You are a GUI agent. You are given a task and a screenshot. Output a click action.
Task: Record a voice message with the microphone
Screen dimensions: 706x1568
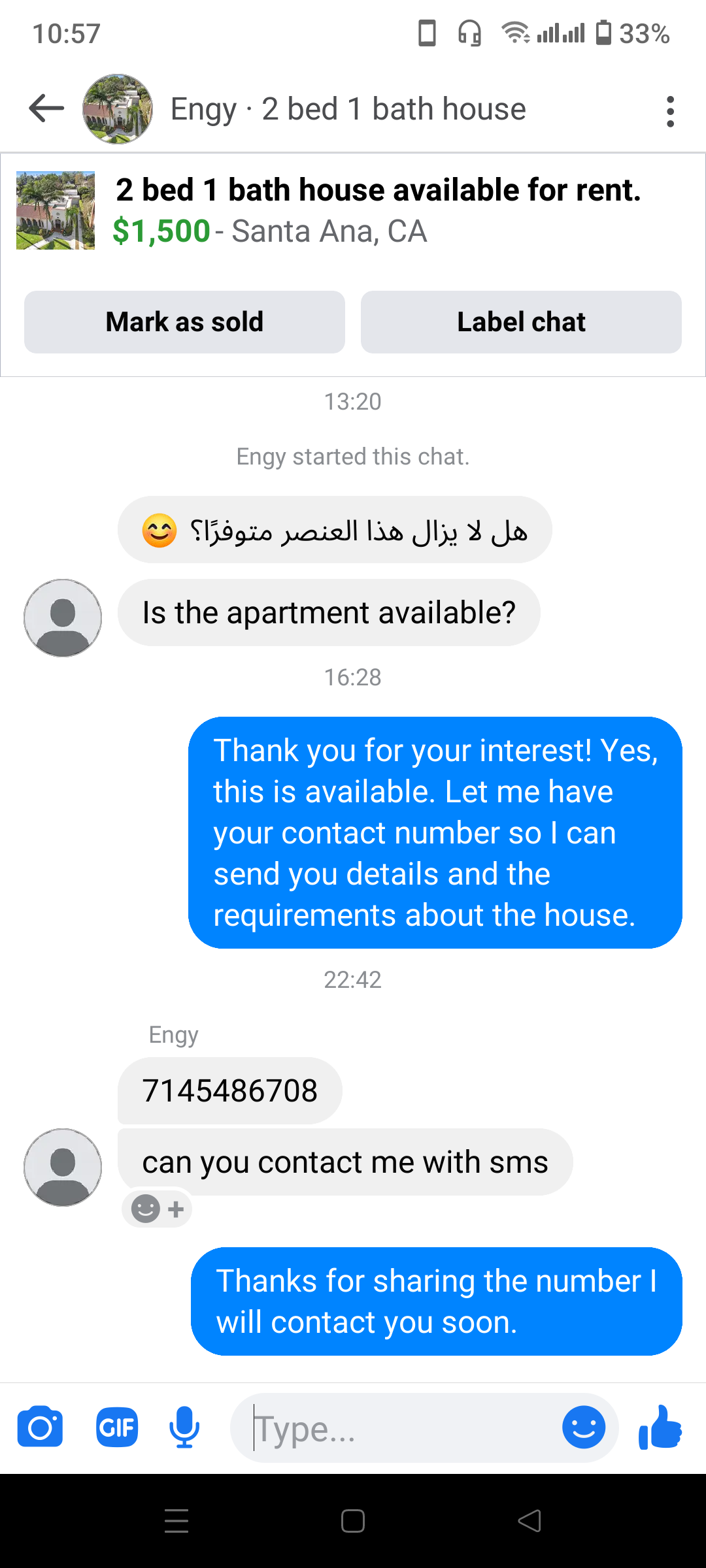point(184,1428)
